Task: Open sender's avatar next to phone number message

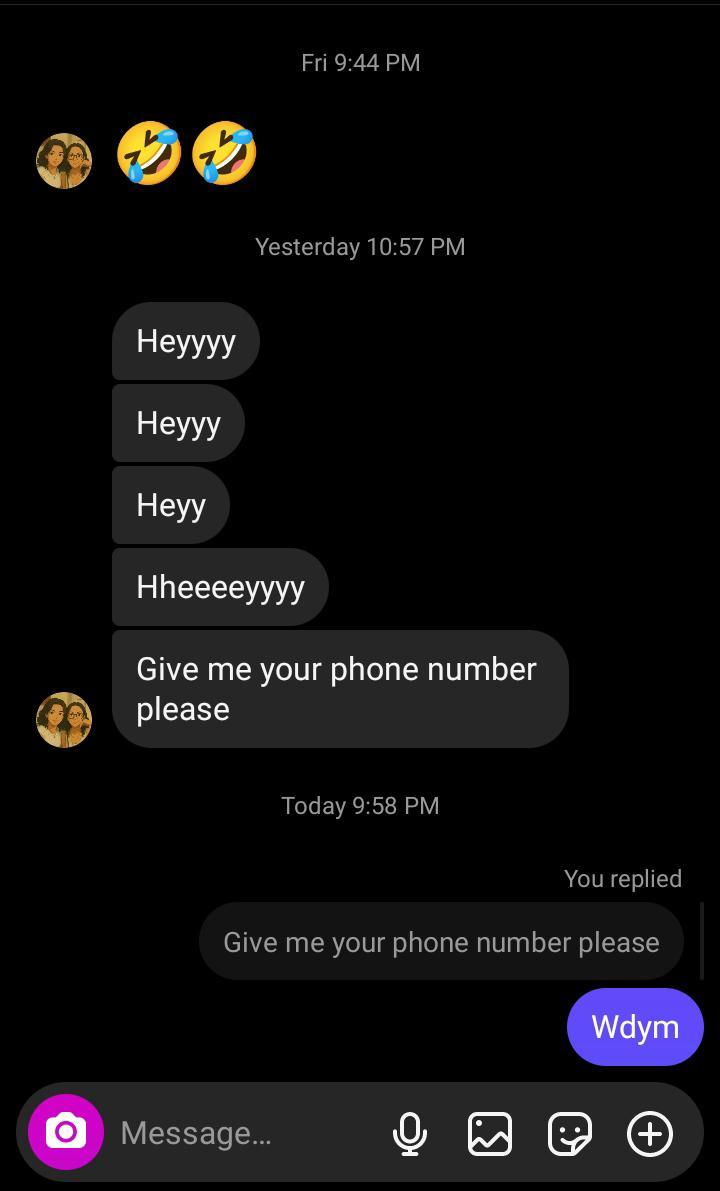Action: coord(64,719)
